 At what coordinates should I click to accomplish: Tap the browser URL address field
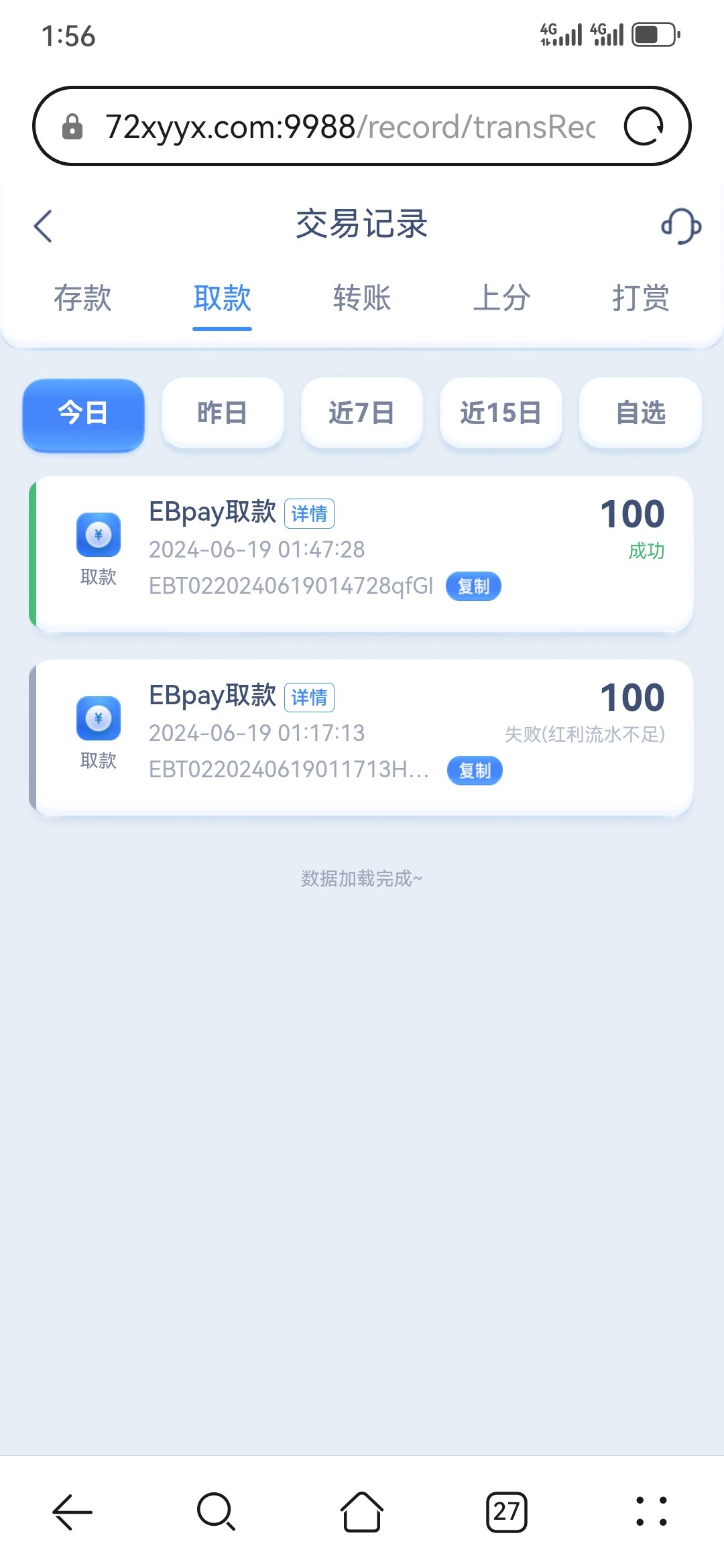[x=349, y=127]
